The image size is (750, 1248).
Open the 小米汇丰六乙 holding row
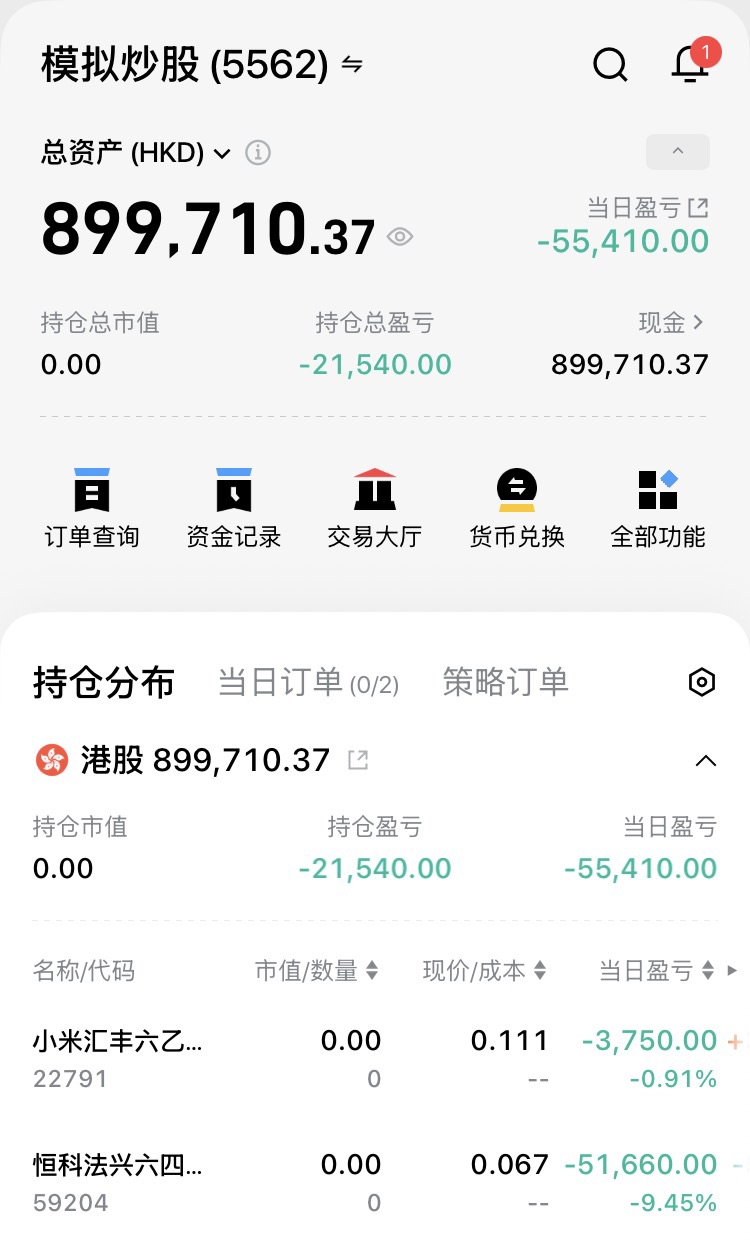pos(118,1058)
